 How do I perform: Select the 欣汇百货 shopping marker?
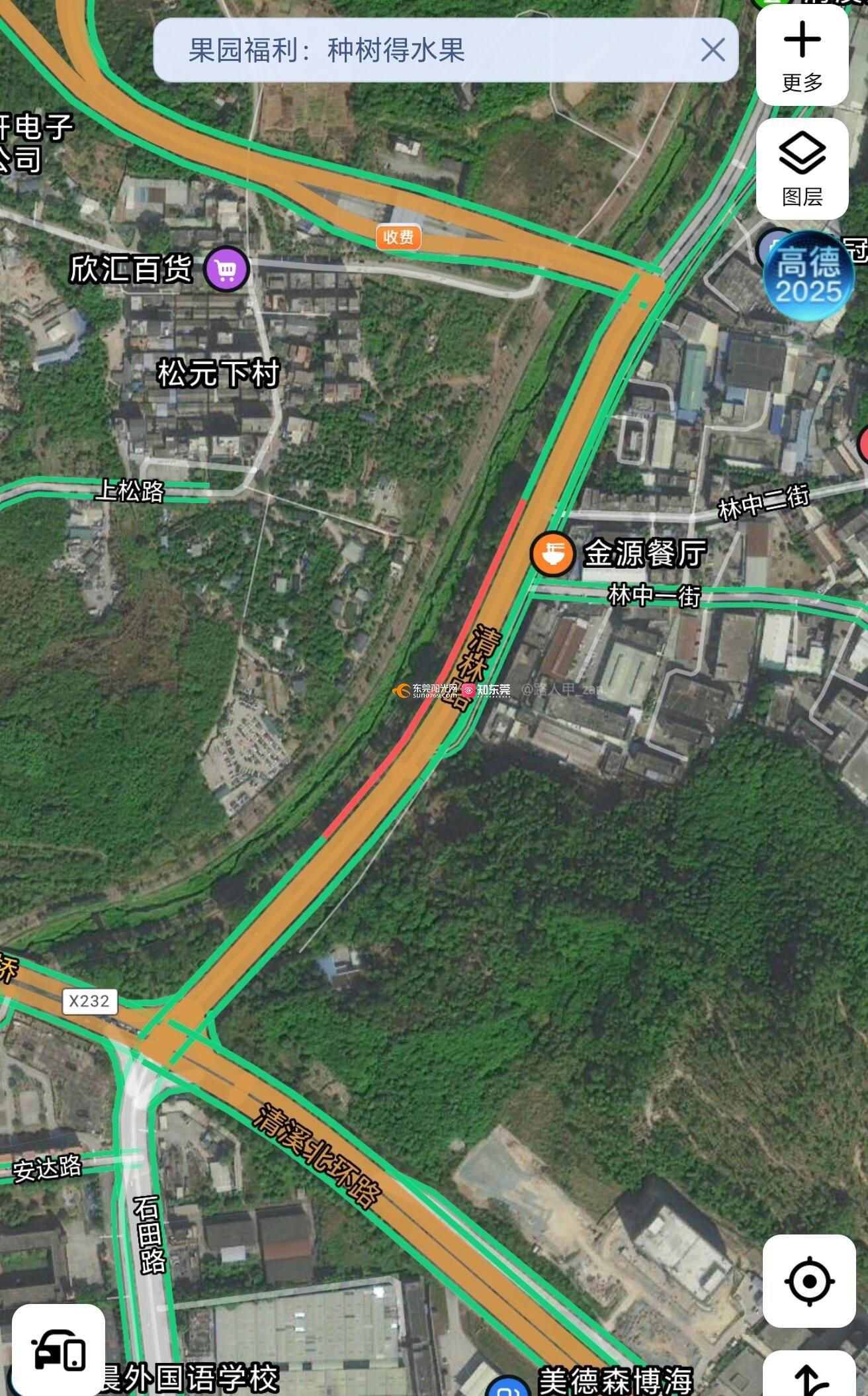pos(226,269)
